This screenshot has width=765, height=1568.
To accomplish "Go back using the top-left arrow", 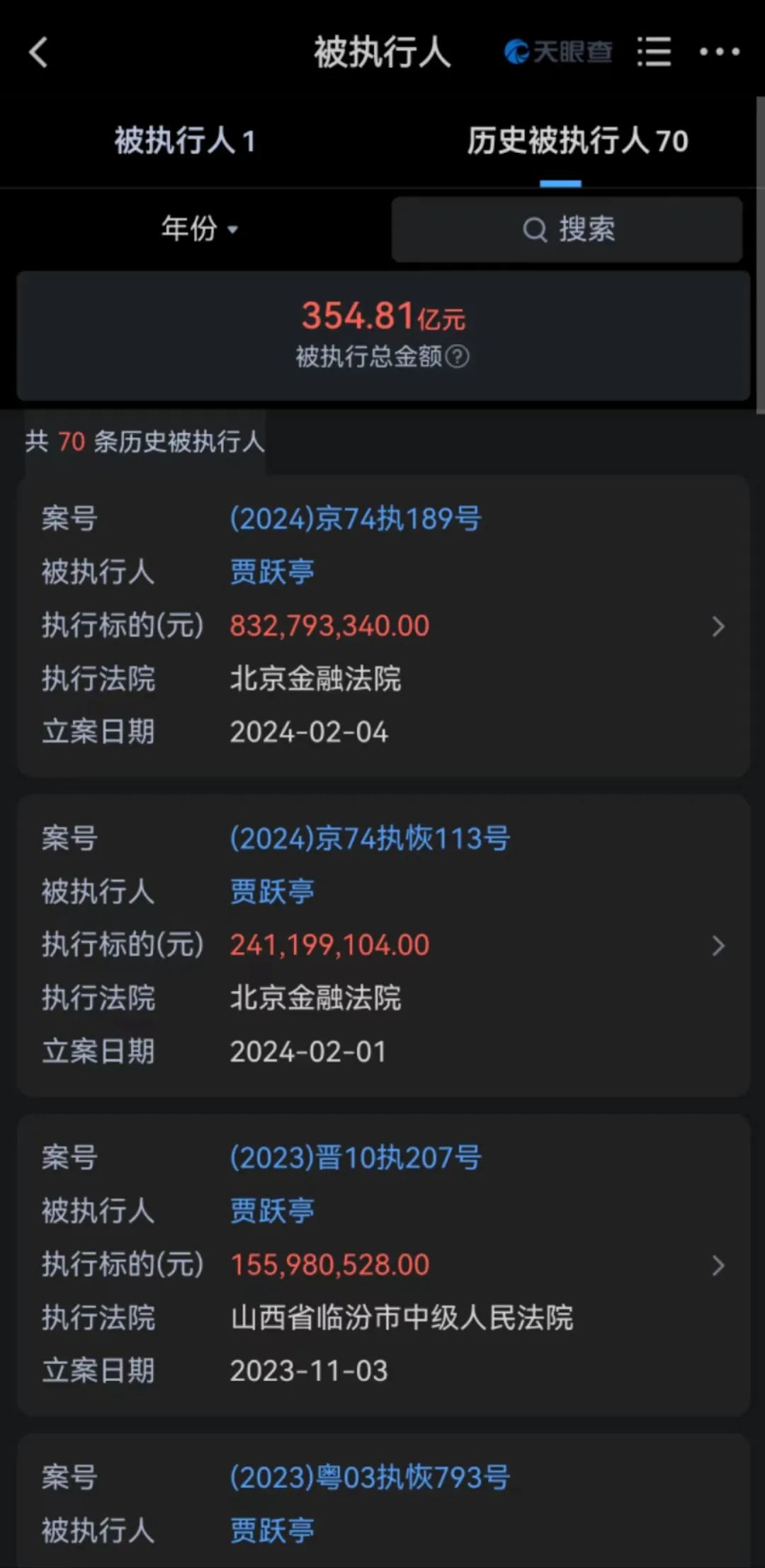I will pyautogui.click(x=39, y=53).
